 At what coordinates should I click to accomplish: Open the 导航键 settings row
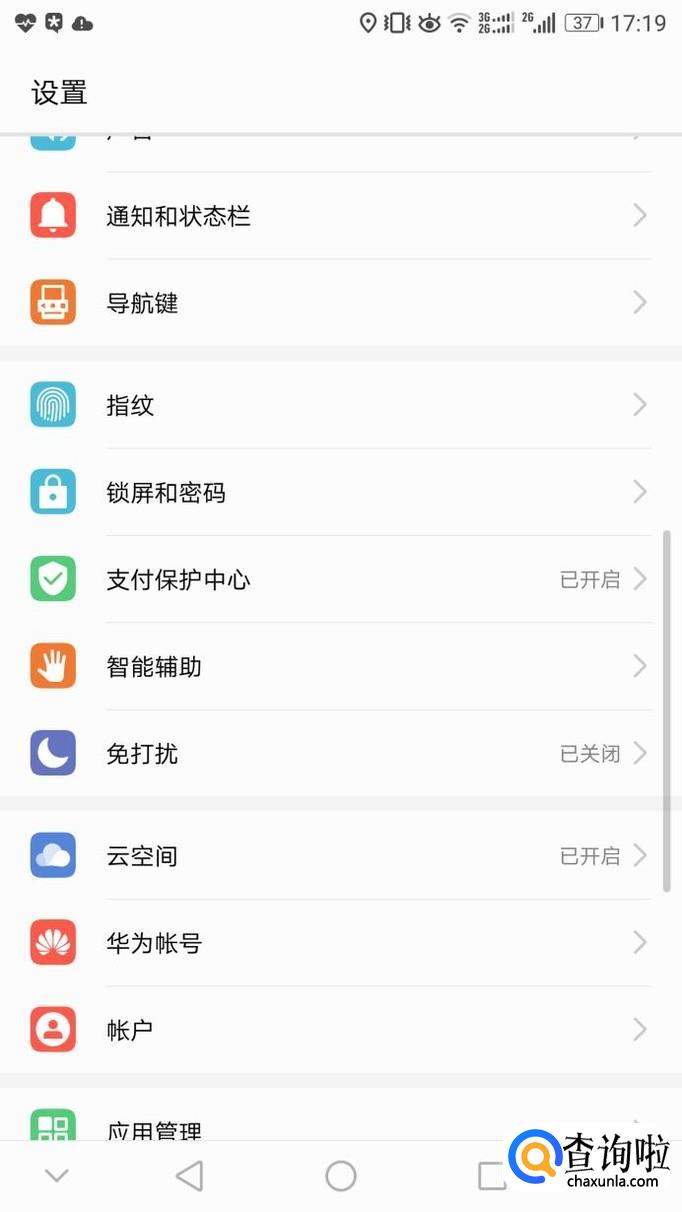(x=341, y=302)
